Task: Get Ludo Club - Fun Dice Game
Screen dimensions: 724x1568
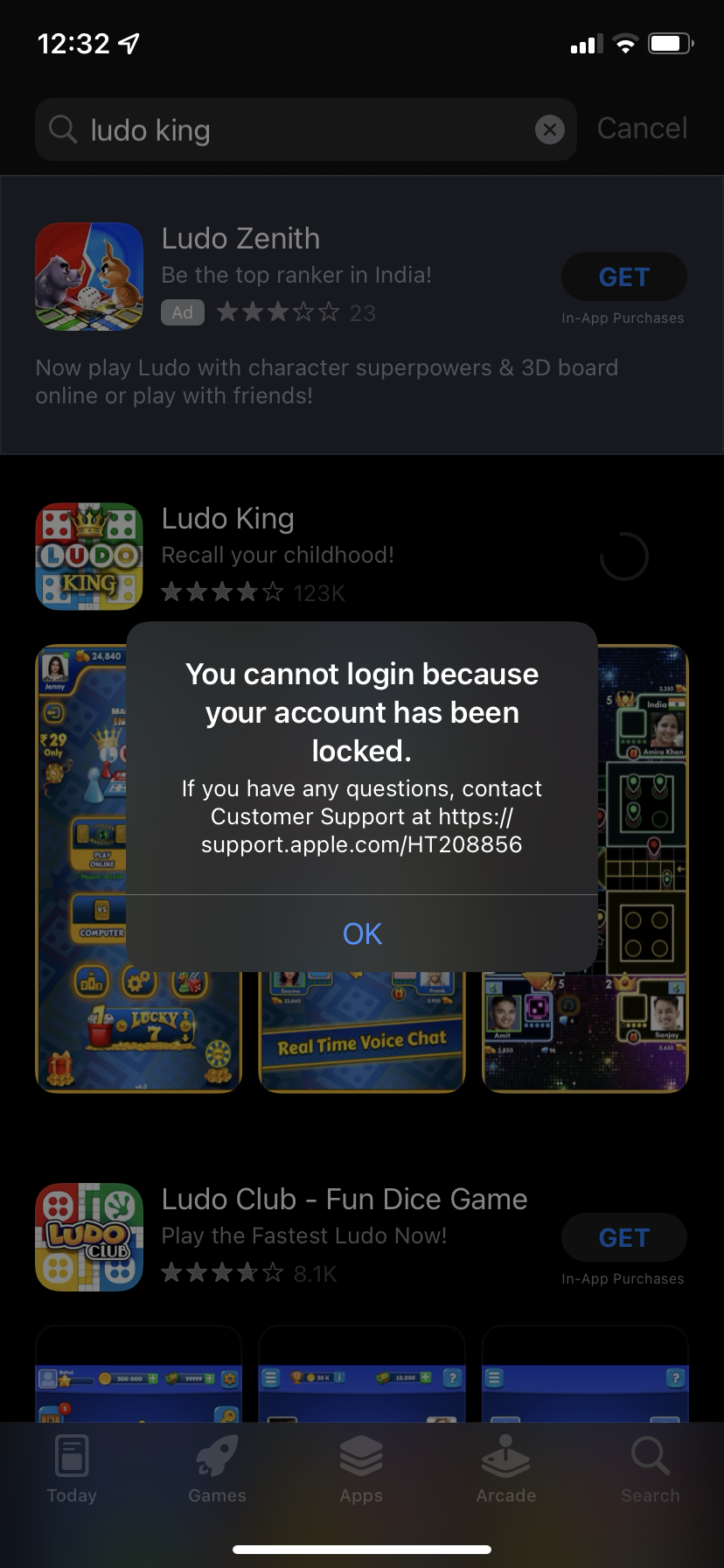Action: click(x=623, y=1237)
